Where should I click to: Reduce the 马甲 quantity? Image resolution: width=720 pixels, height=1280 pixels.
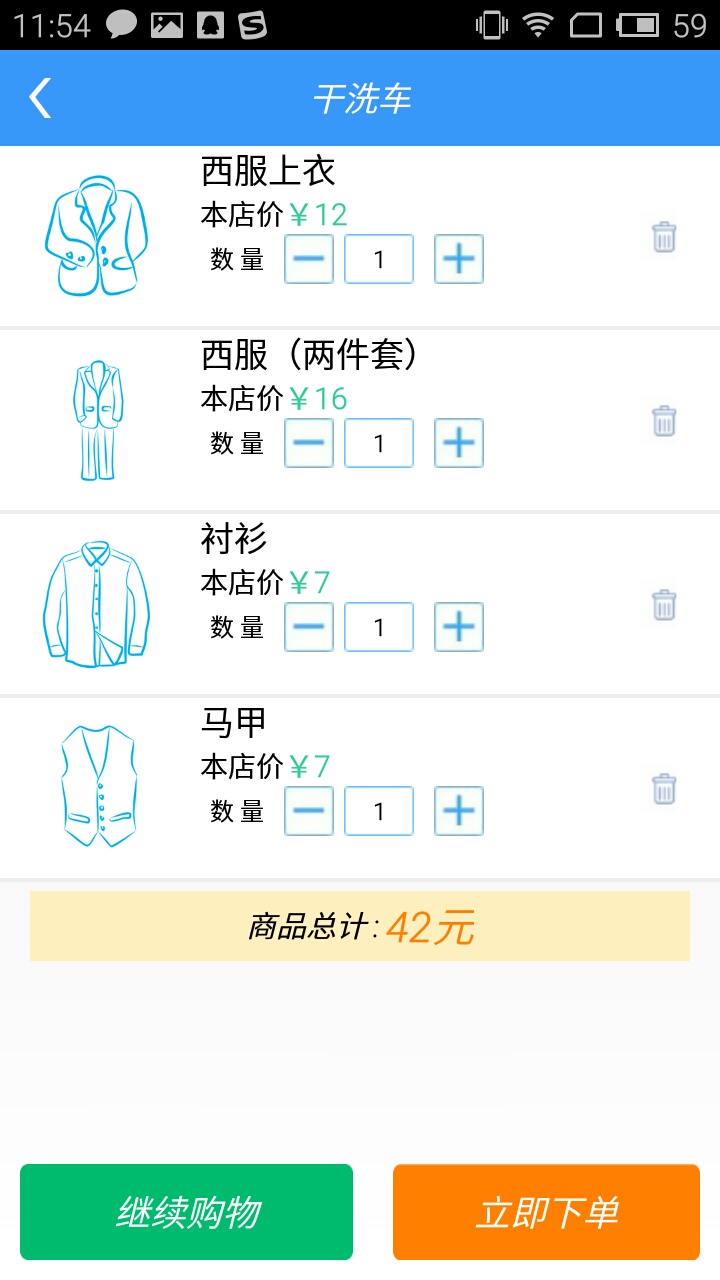[x=309, y=812]
